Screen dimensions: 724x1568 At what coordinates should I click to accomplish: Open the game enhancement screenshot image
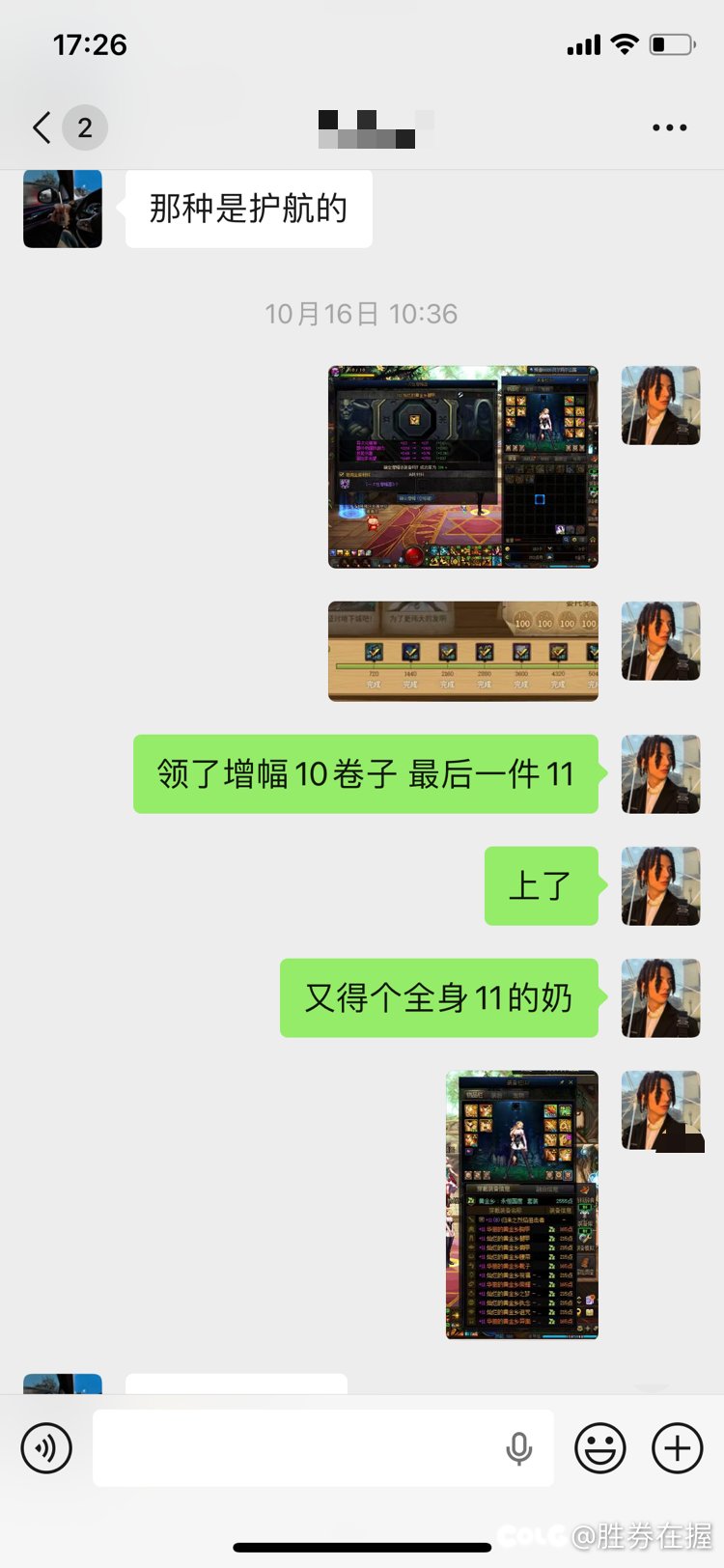[463, 466]
